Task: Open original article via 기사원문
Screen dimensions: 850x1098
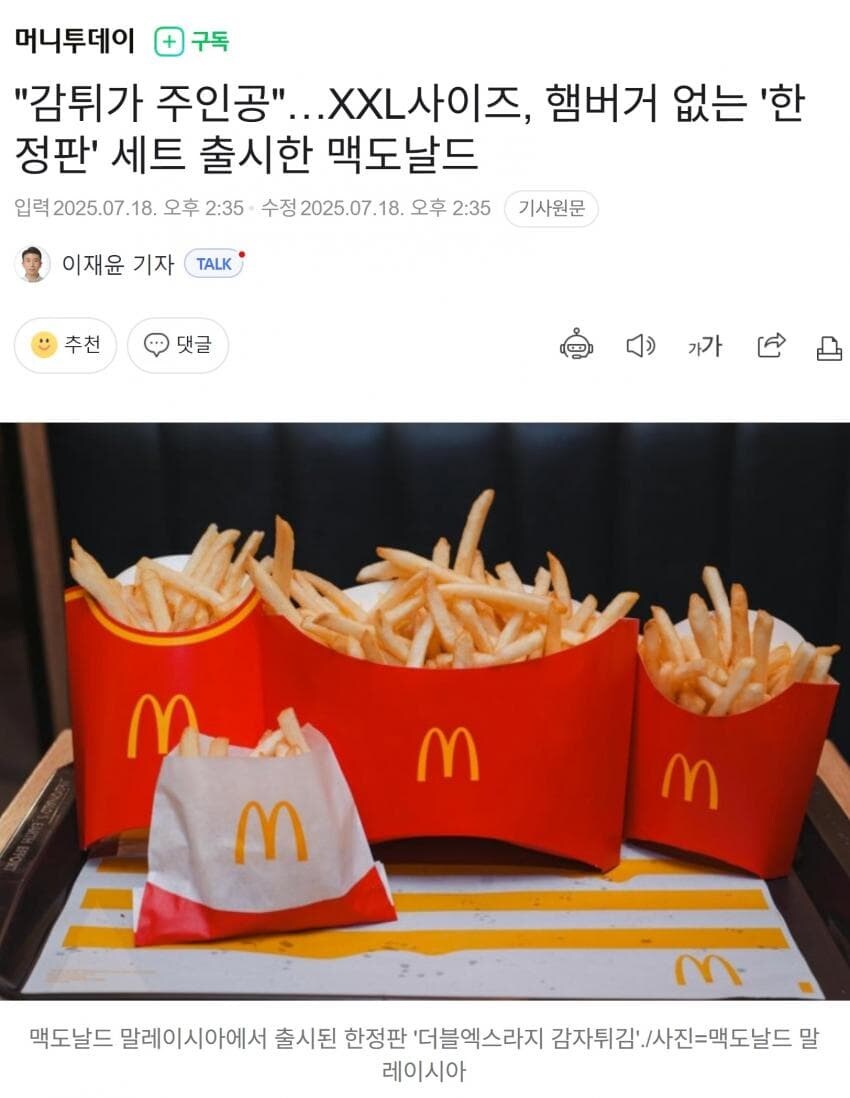Action: click(550, 208)
